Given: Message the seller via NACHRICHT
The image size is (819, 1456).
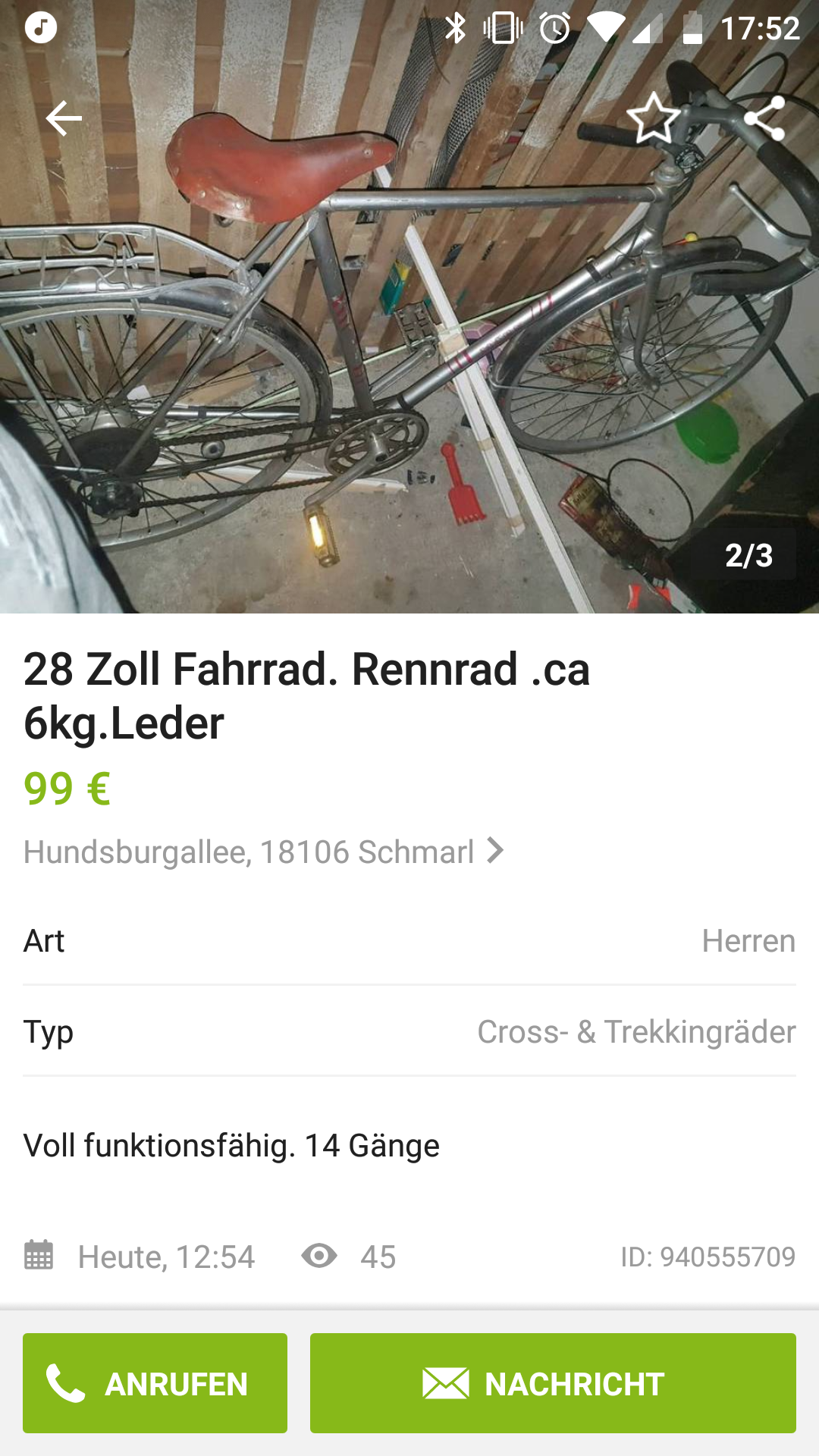Looking at the screenshot, I should coord(553,1383).
